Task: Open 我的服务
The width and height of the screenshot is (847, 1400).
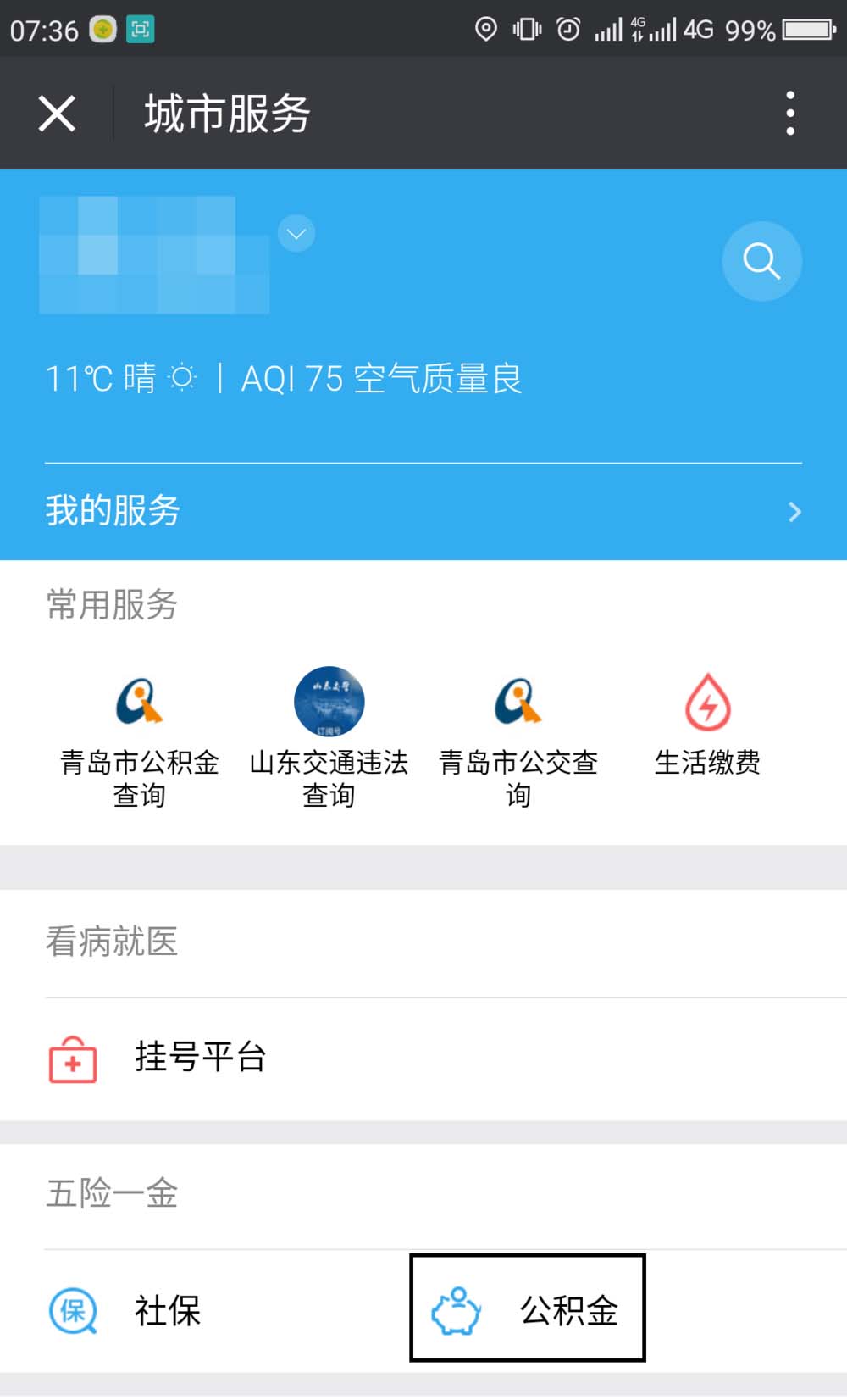Action: click(423, 511)
